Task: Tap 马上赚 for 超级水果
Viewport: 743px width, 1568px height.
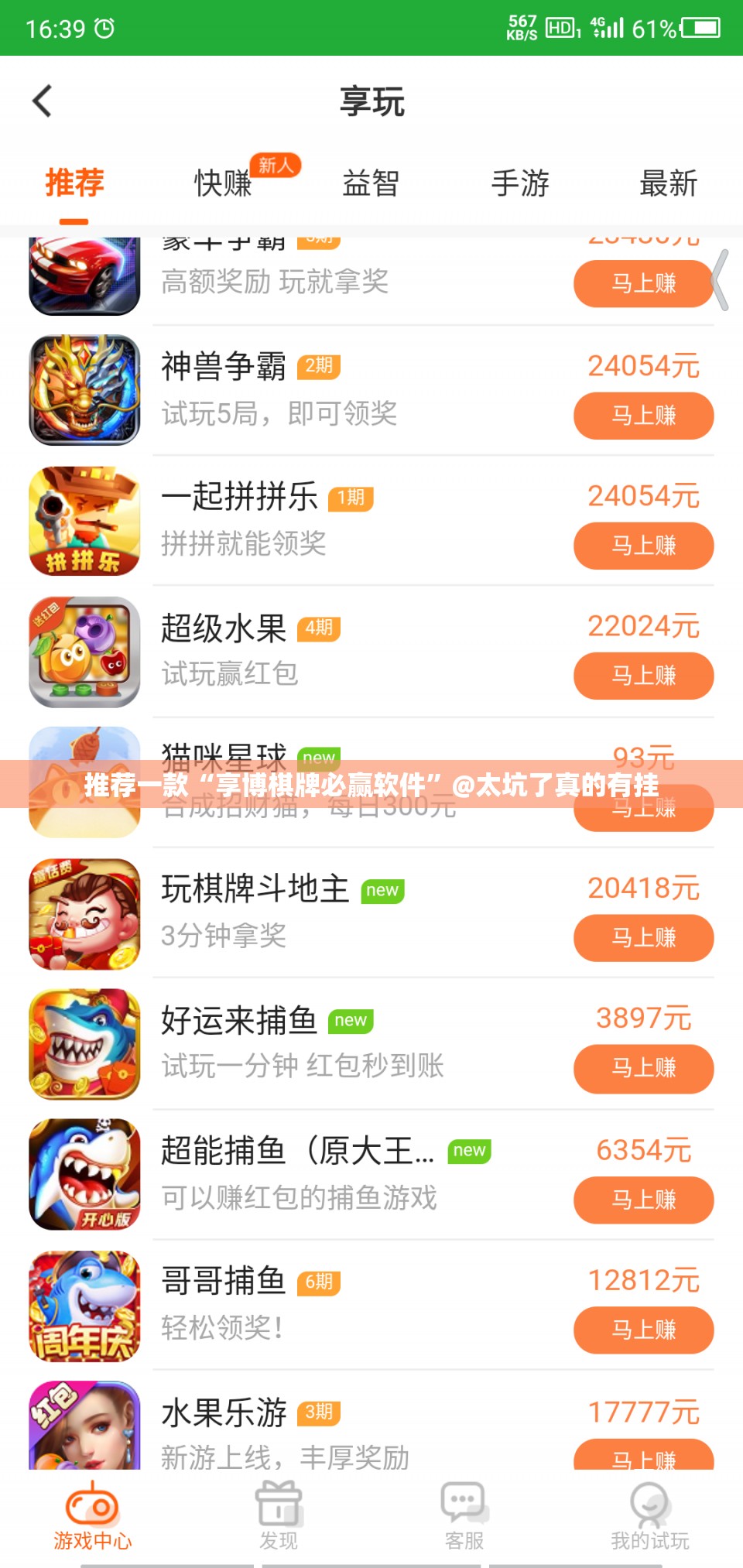Action: pos(643,676)
